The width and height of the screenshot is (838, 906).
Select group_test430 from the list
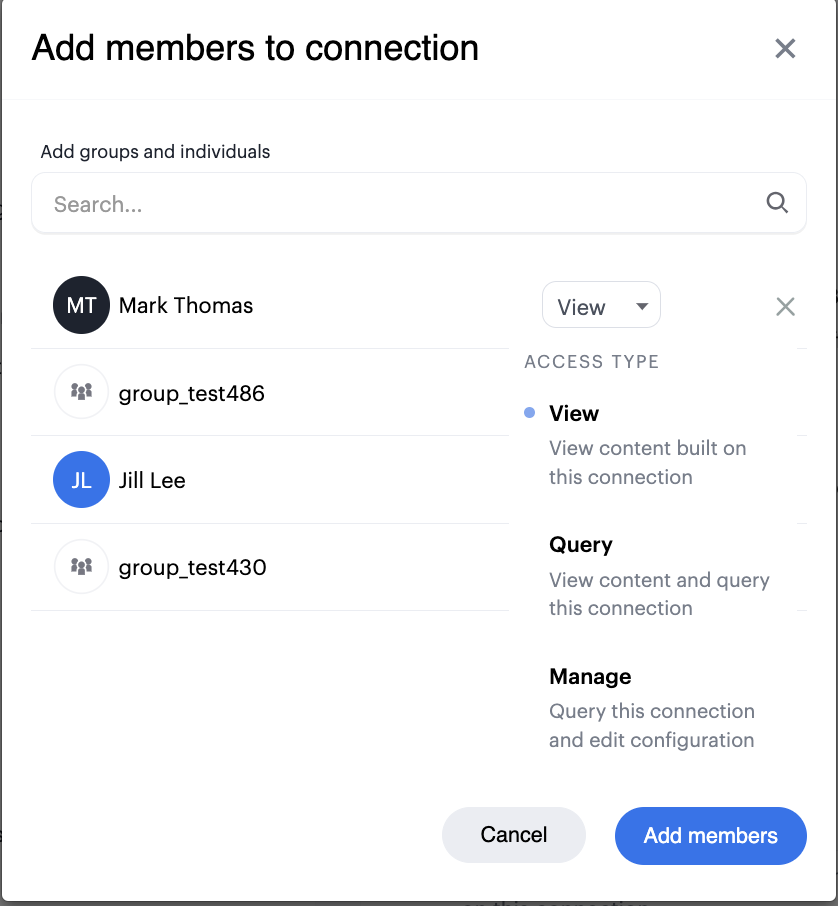tap(191, 567)
